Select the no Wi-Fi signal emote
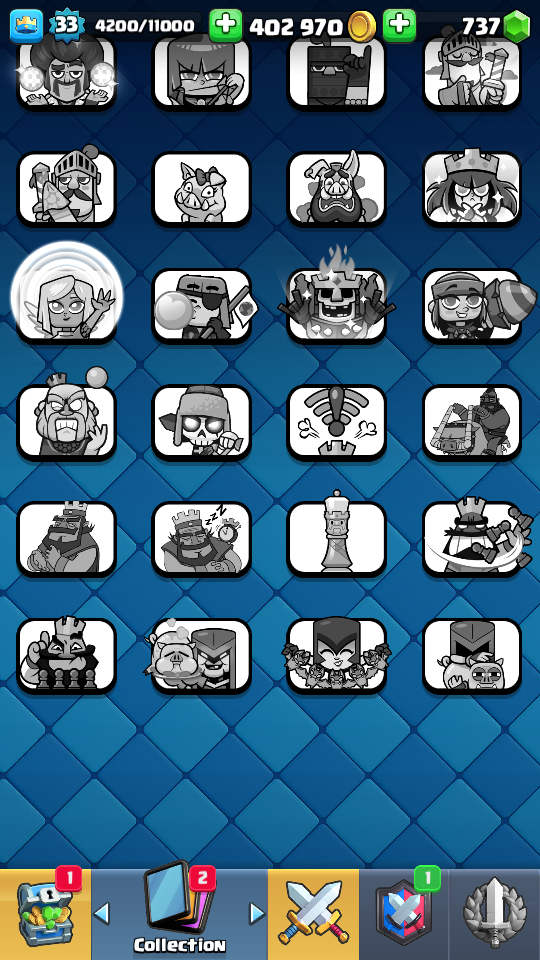This screenshot has height=960, width=540. pyautogui.click(x=336, y=422)
